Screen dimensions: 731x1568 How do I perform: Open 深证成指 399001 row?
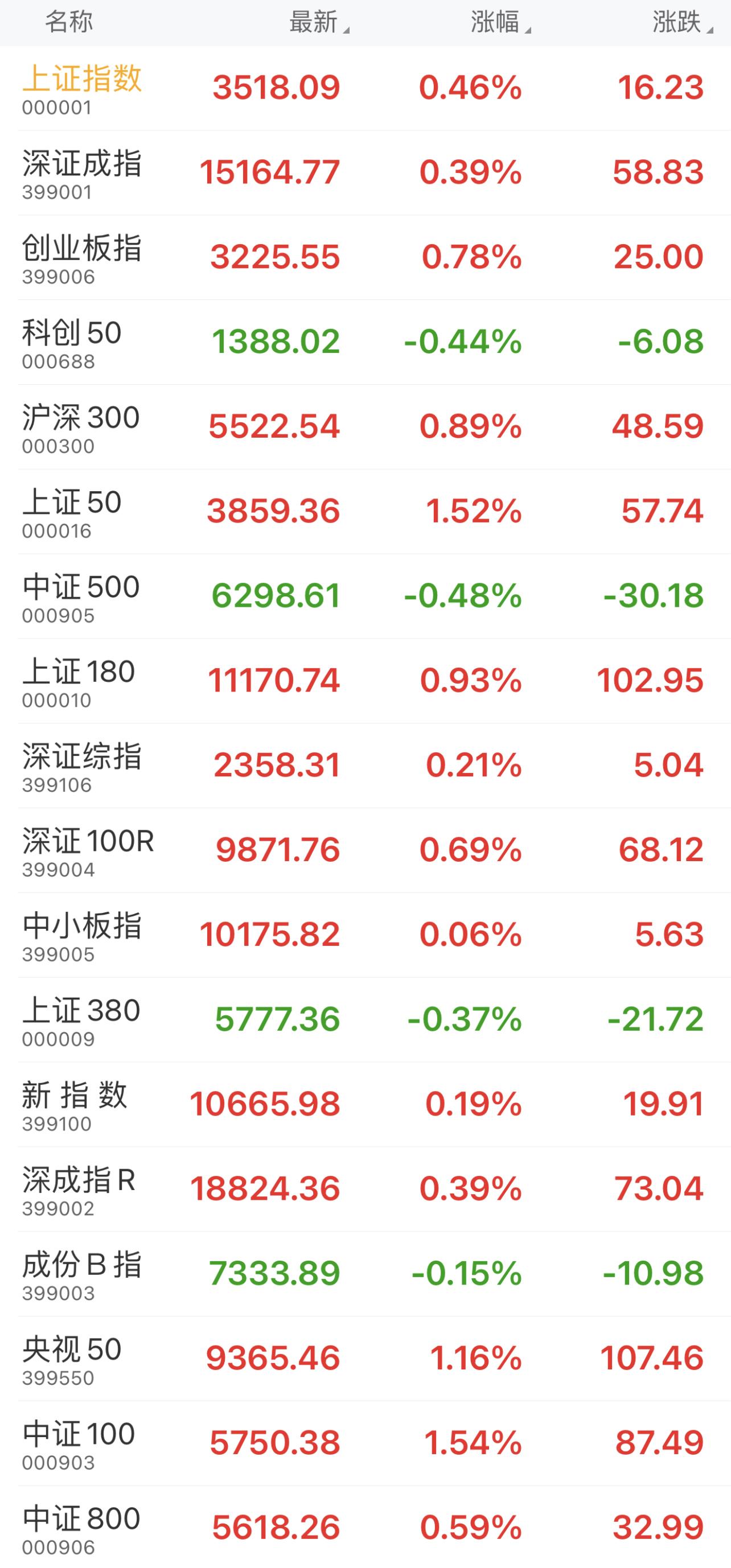(82, 173)
